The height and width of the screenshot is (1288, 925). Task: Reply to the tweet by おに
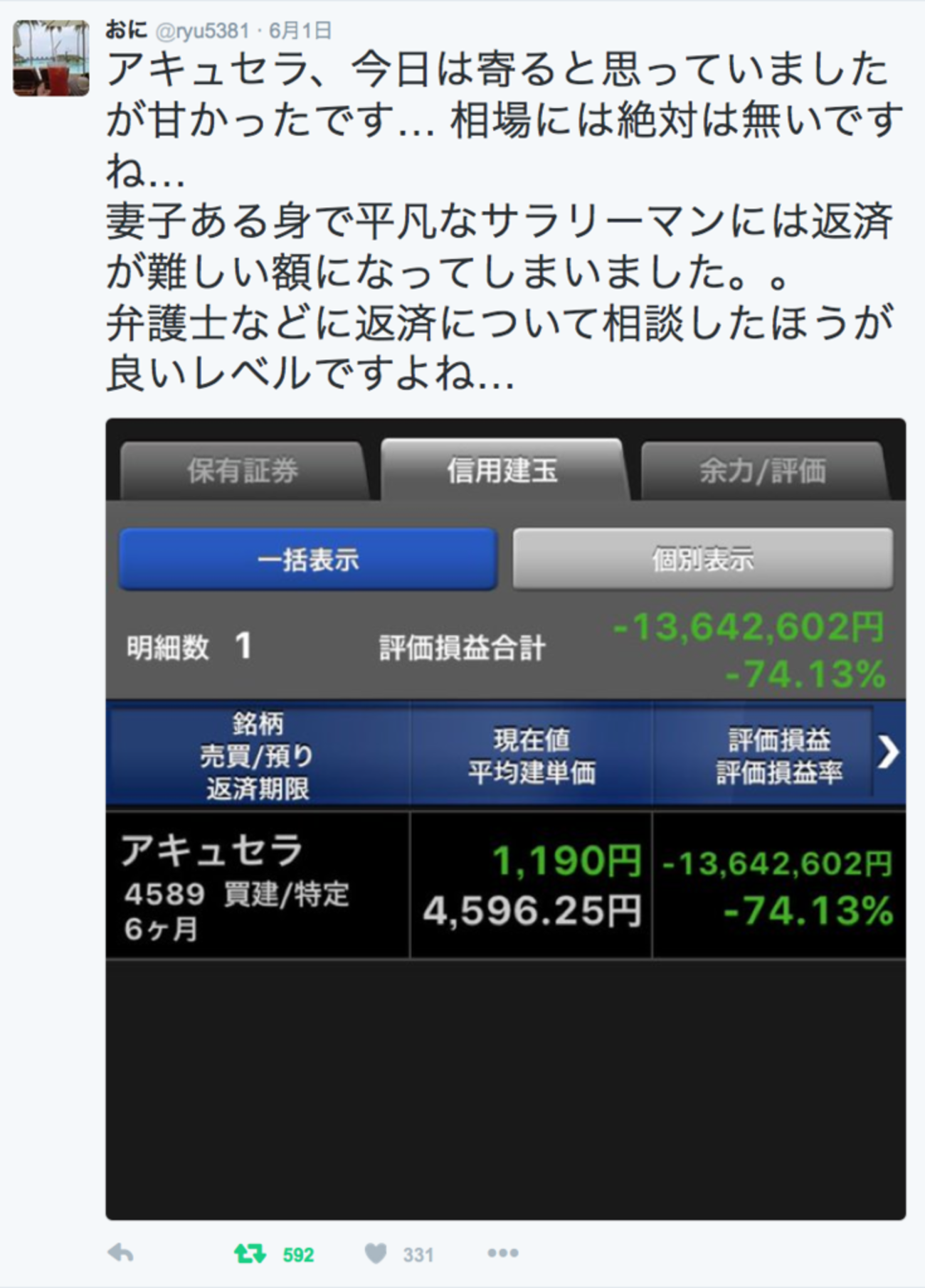[x=121, y=1254]
